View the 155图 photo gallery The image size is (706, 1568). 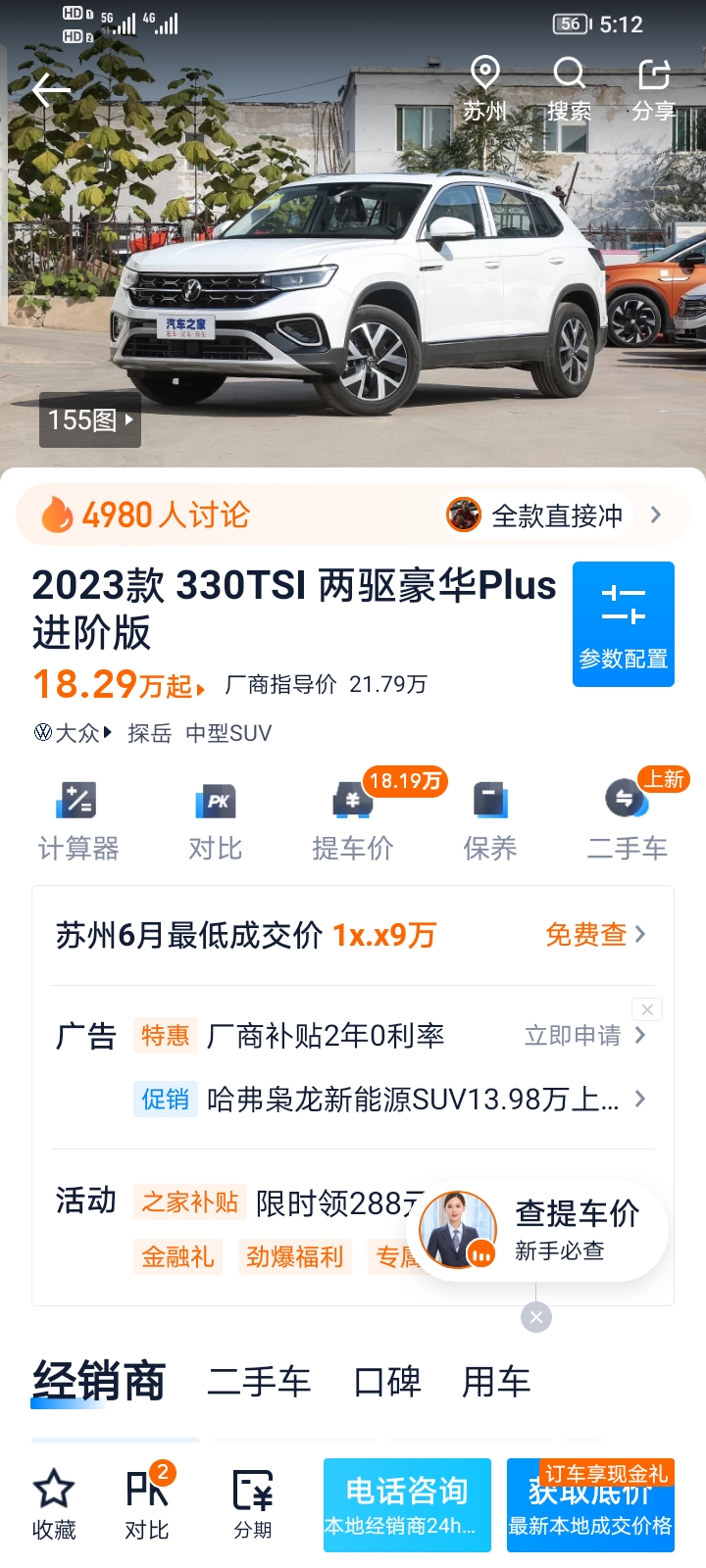(90, 420)
